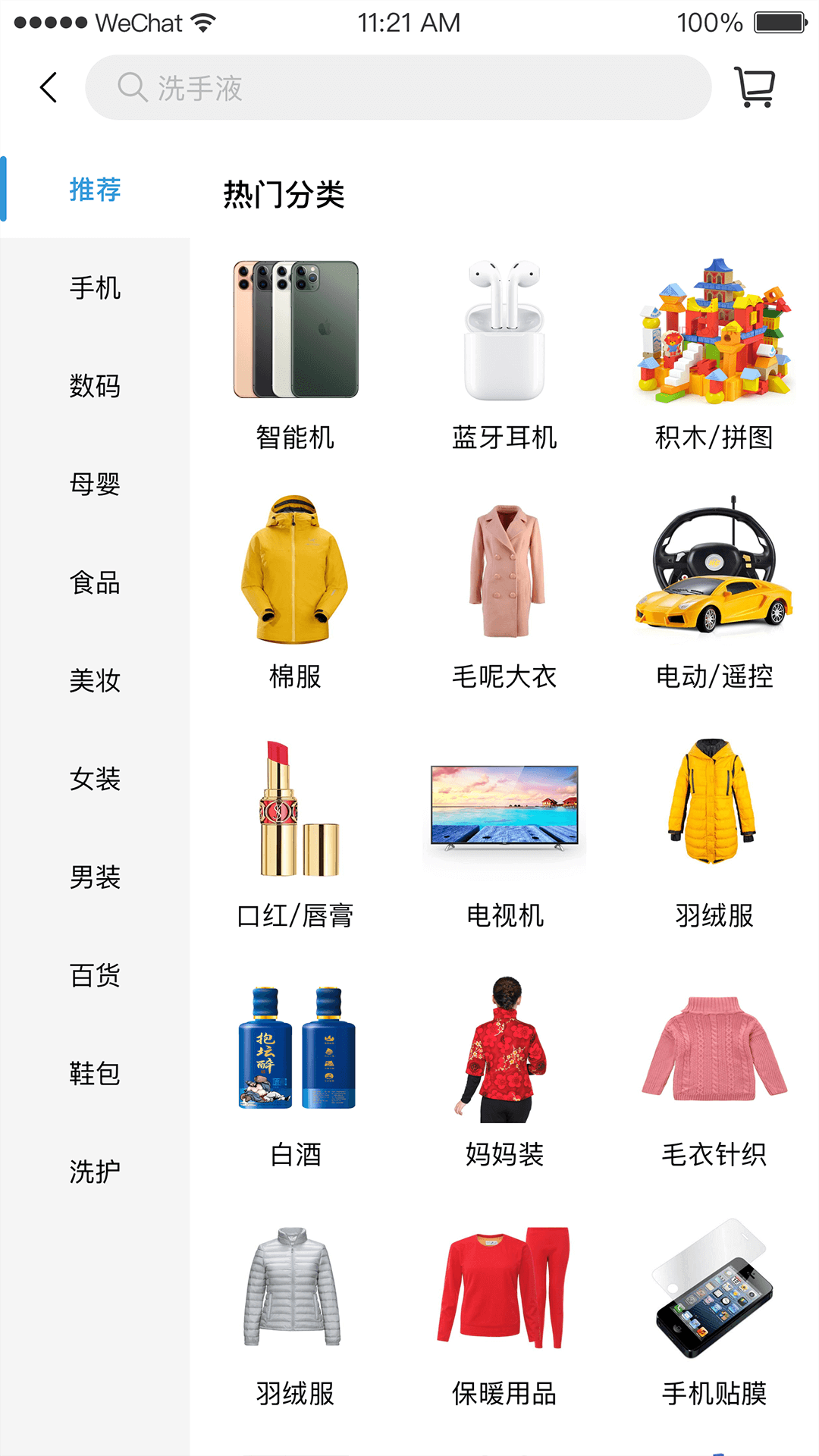Open the 母婴 category
Viewport: 819px width, 1456px height.
93,485
